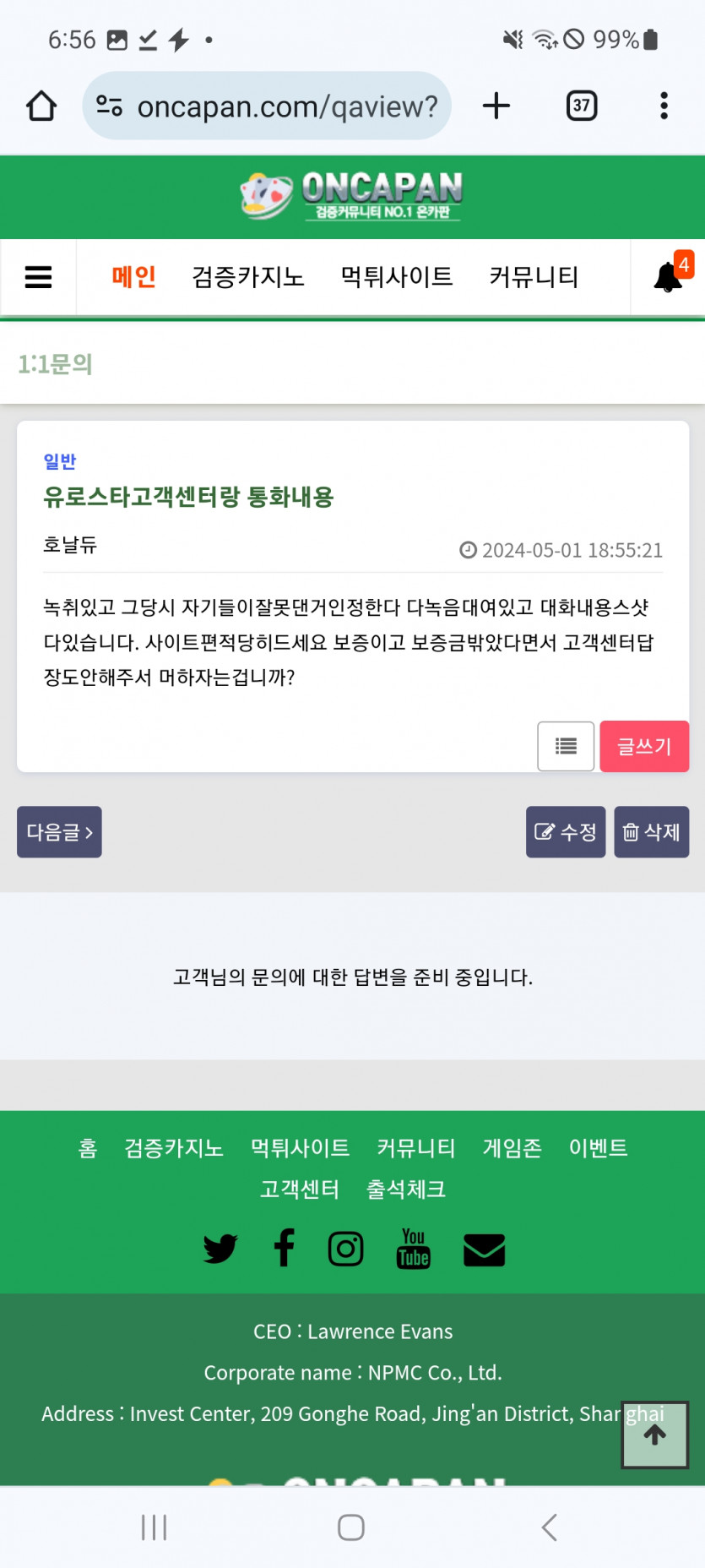Delete the post with 삭제

(x=651, y=832)
